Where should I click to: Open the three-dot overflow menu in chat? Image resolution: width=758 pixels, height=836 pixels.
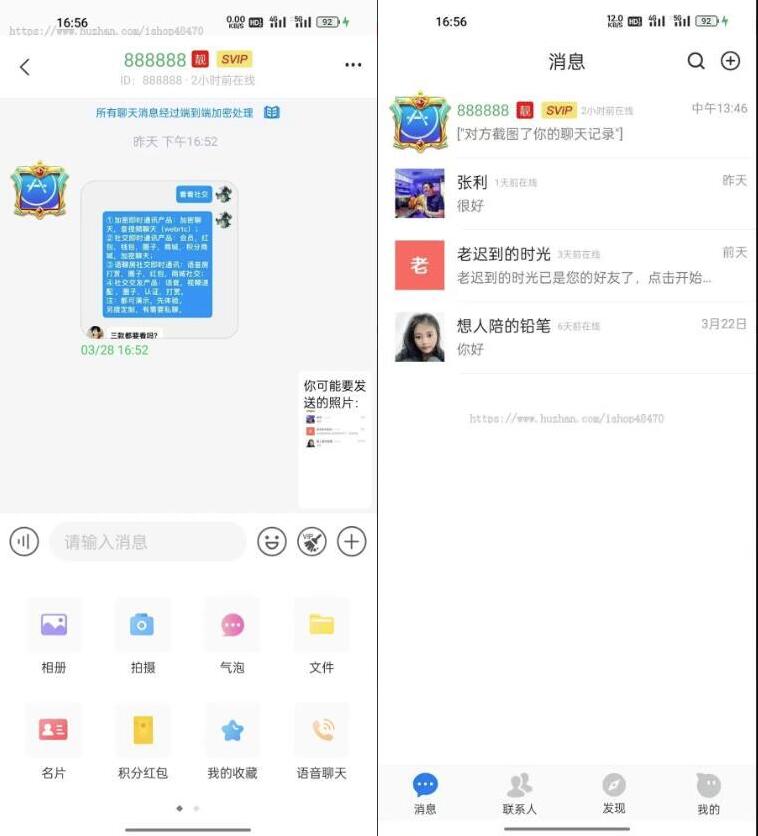tap(353, 65)
